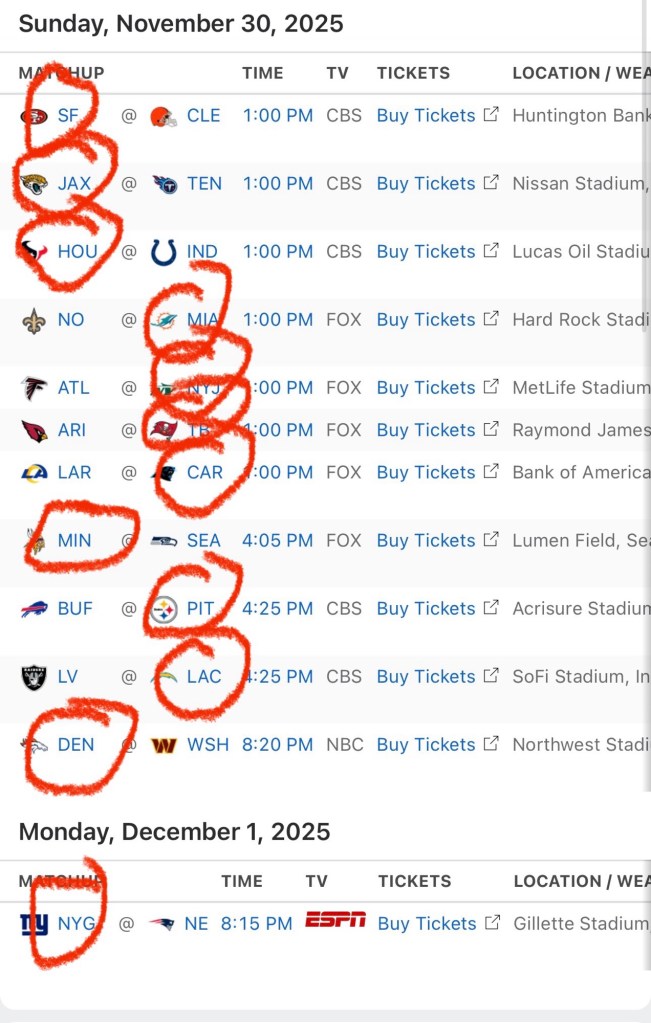Visit the ATL team link
Image resolution: width=651 pixels, height=1023 pixels.
(x=73, y=388)
